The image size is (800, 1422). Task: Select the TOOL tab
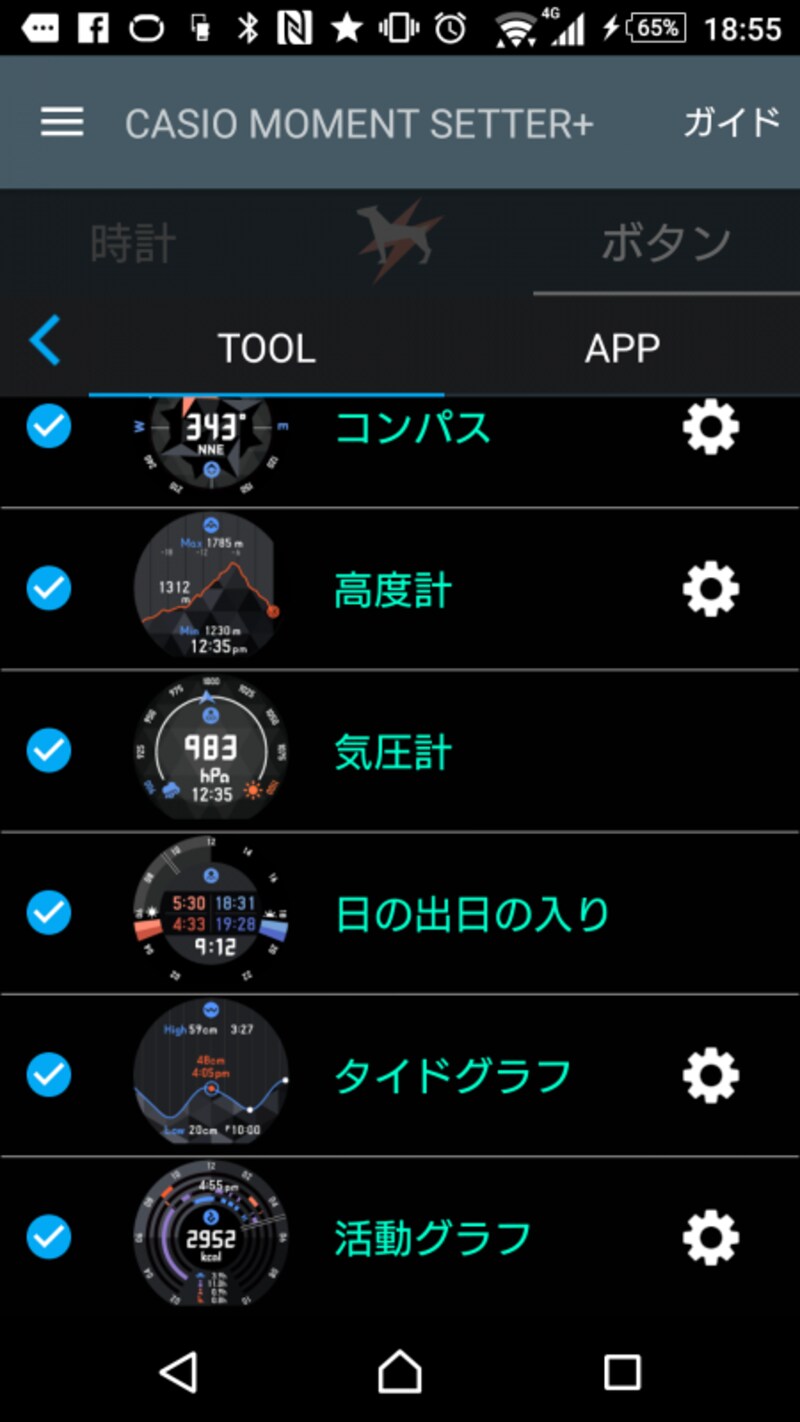pyautogui.click(x=266, y=348)
